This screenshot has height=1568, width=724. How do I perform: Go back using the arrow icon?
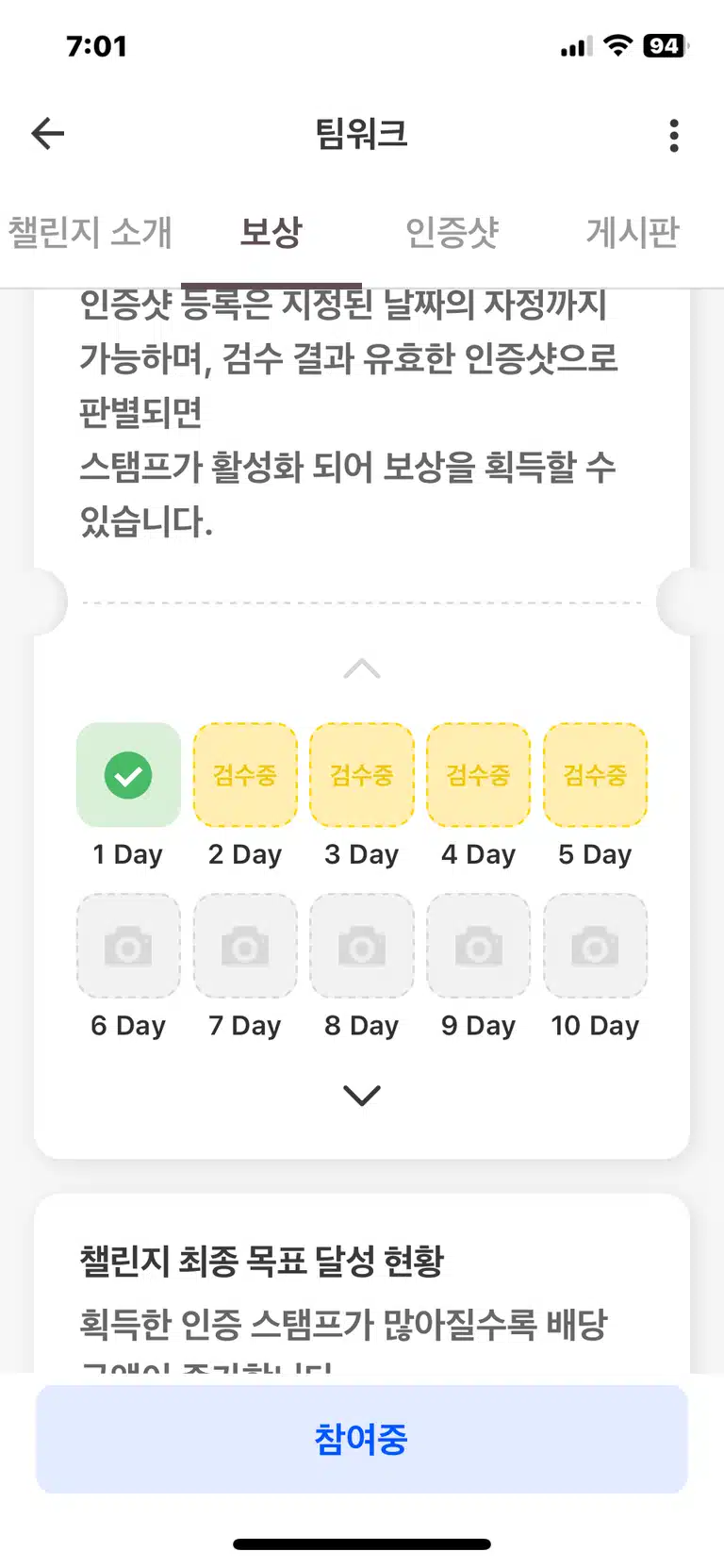pyautogui.click(x=48, y=134)
